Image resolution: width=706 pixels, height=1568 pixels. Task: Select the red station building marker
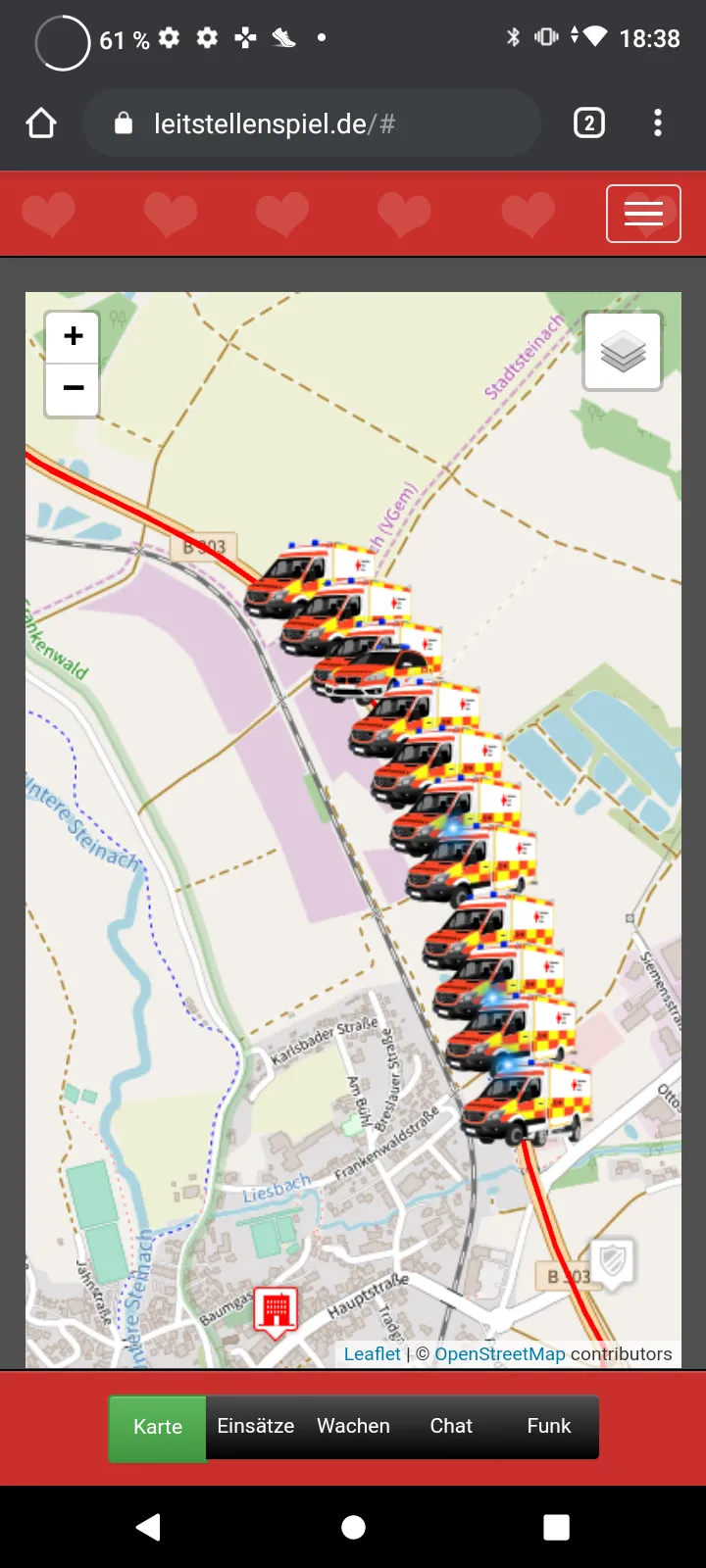click(276, 1309)
